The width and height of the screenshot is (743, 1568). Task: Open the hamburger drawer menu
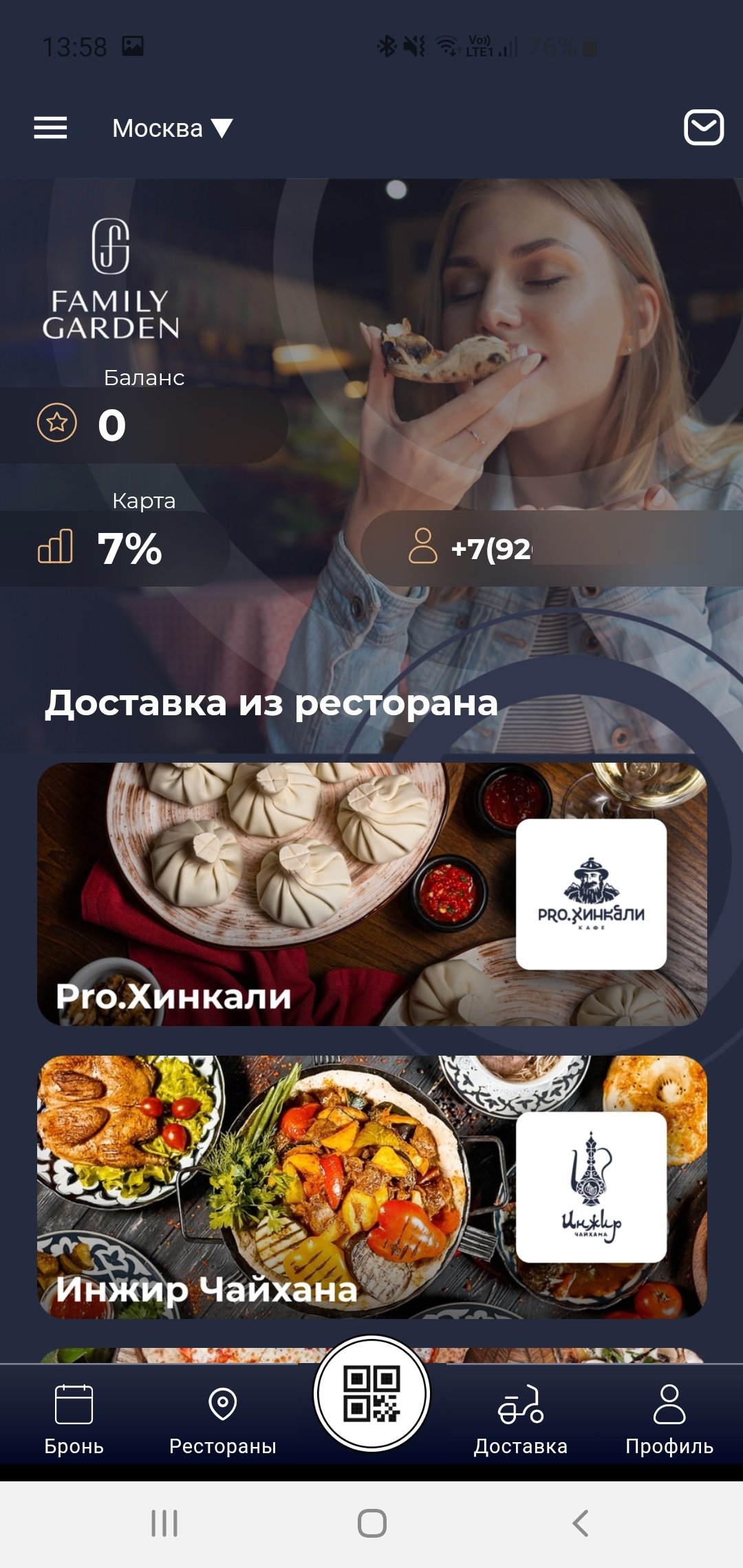[x=51, y=128]
